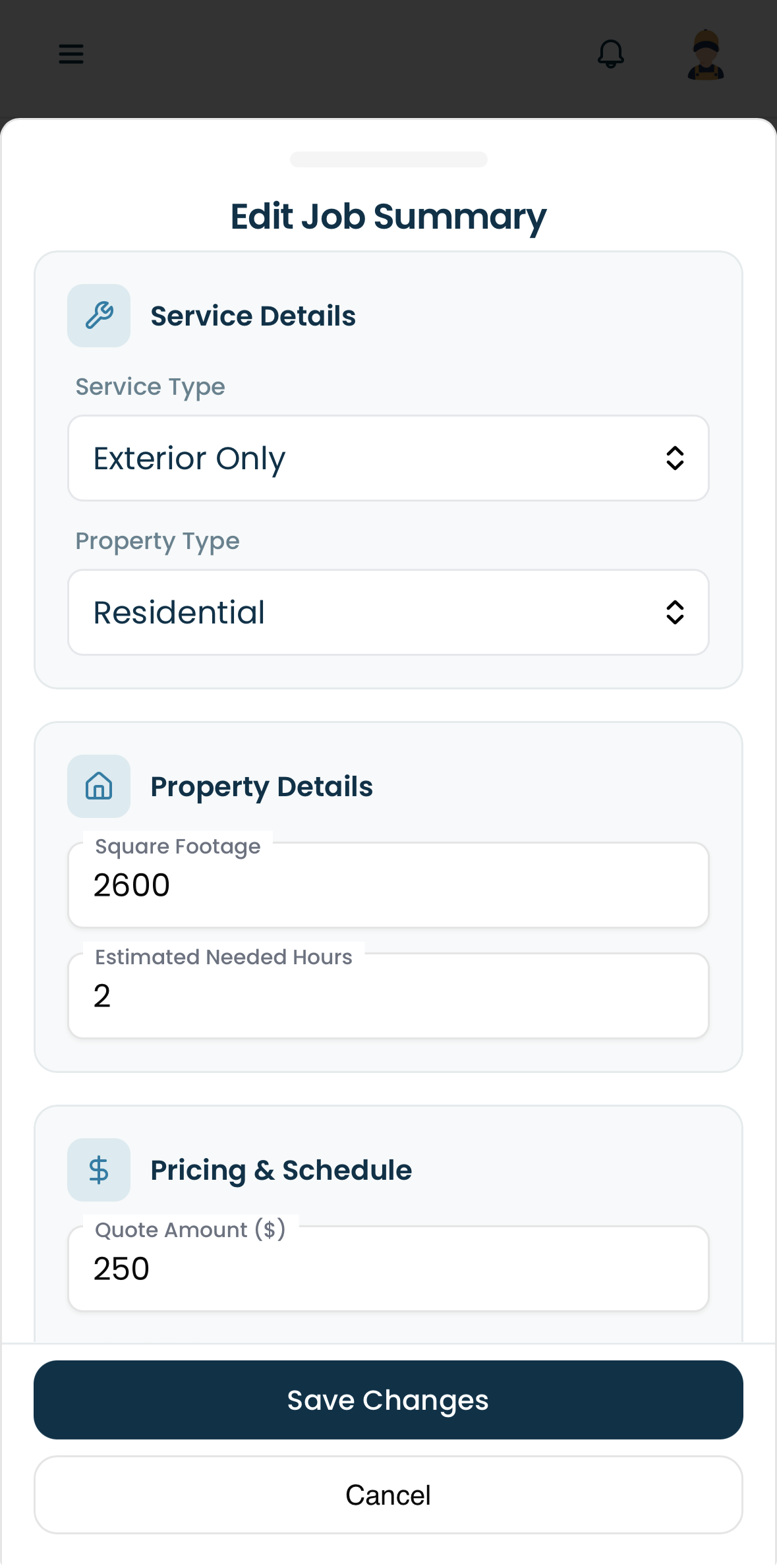Viewport: 777px width, 1568px height.
Task: Open the hamburger menu
Action: pos(71,54)
